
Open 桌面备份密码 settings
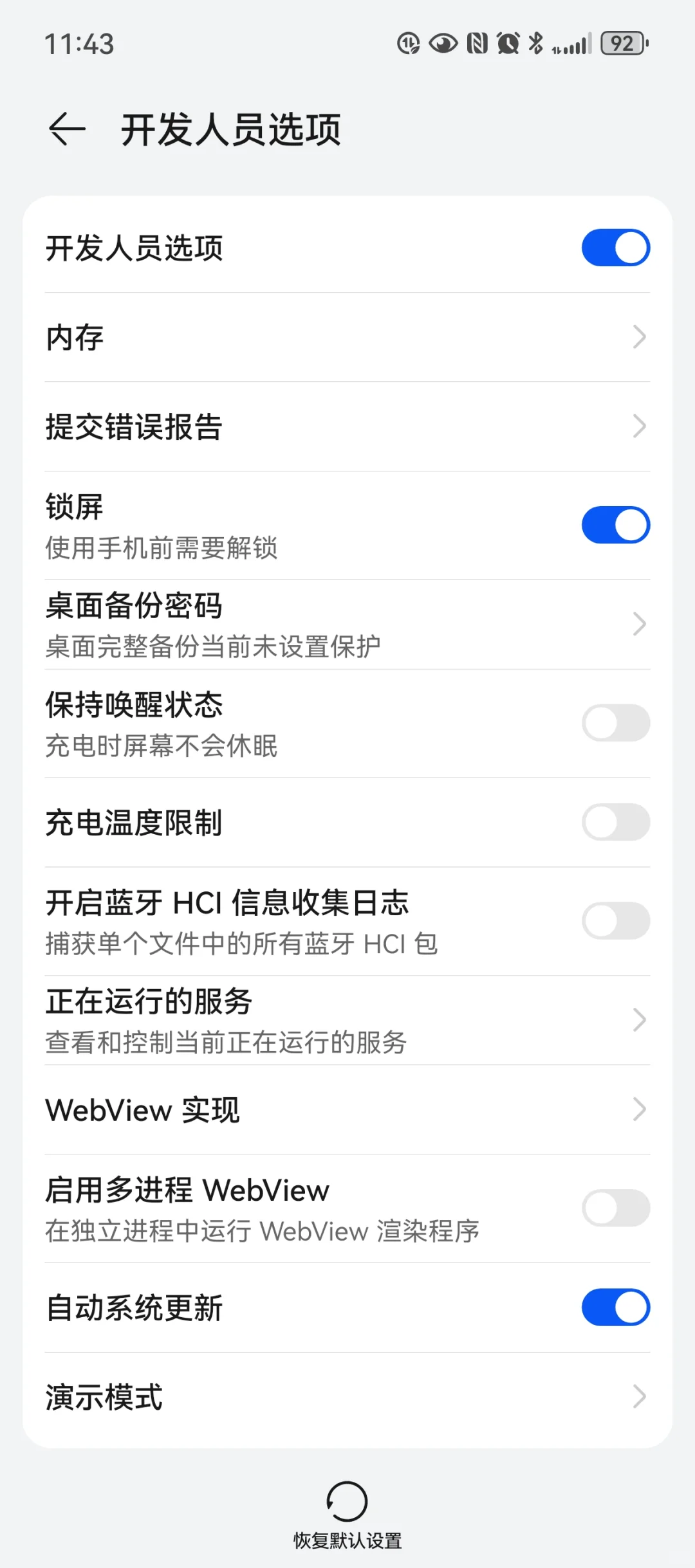(x=347, y=624)
